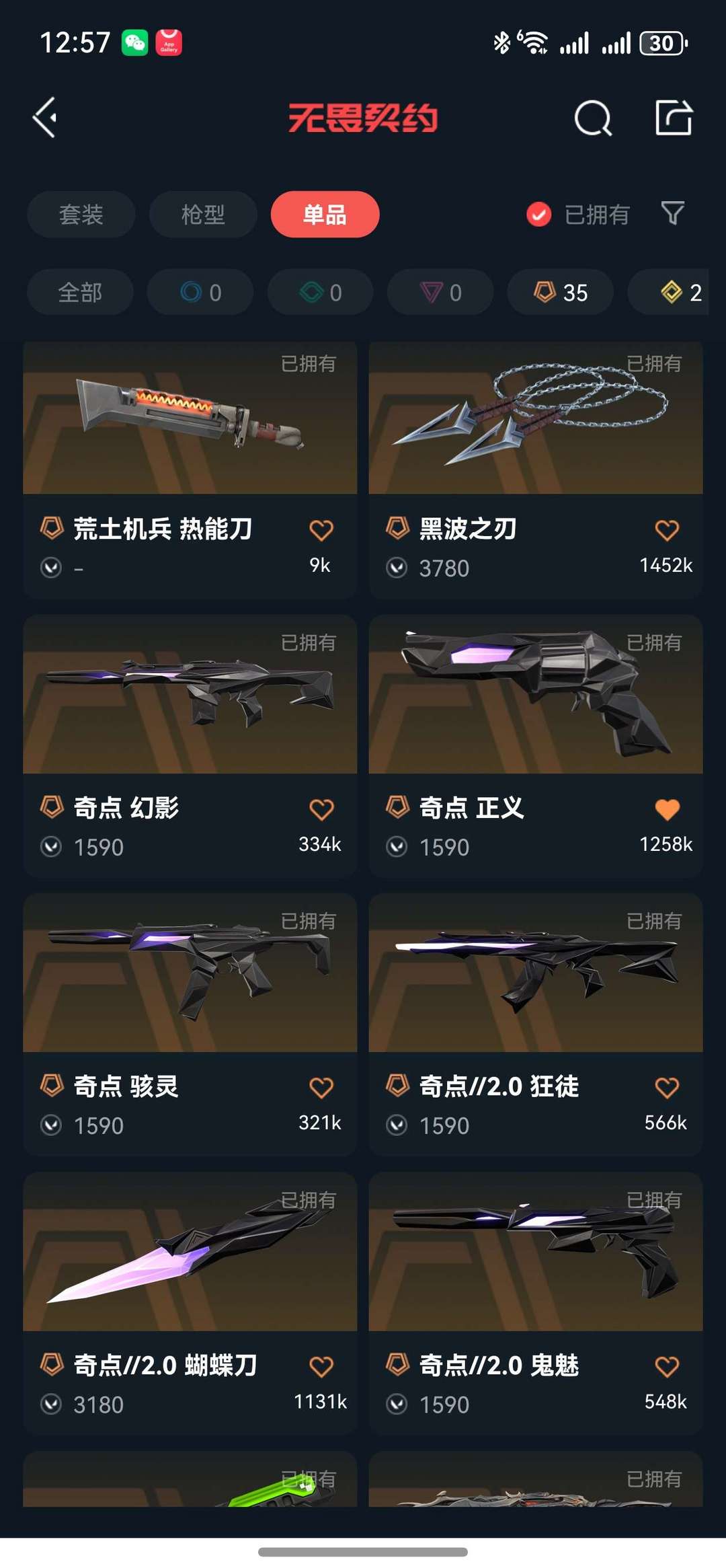Screen dimensions: 726x1568
Task: Like the 奇点//2.0 蝴蝶刀 skin
Action: [x=321, y=1366]
